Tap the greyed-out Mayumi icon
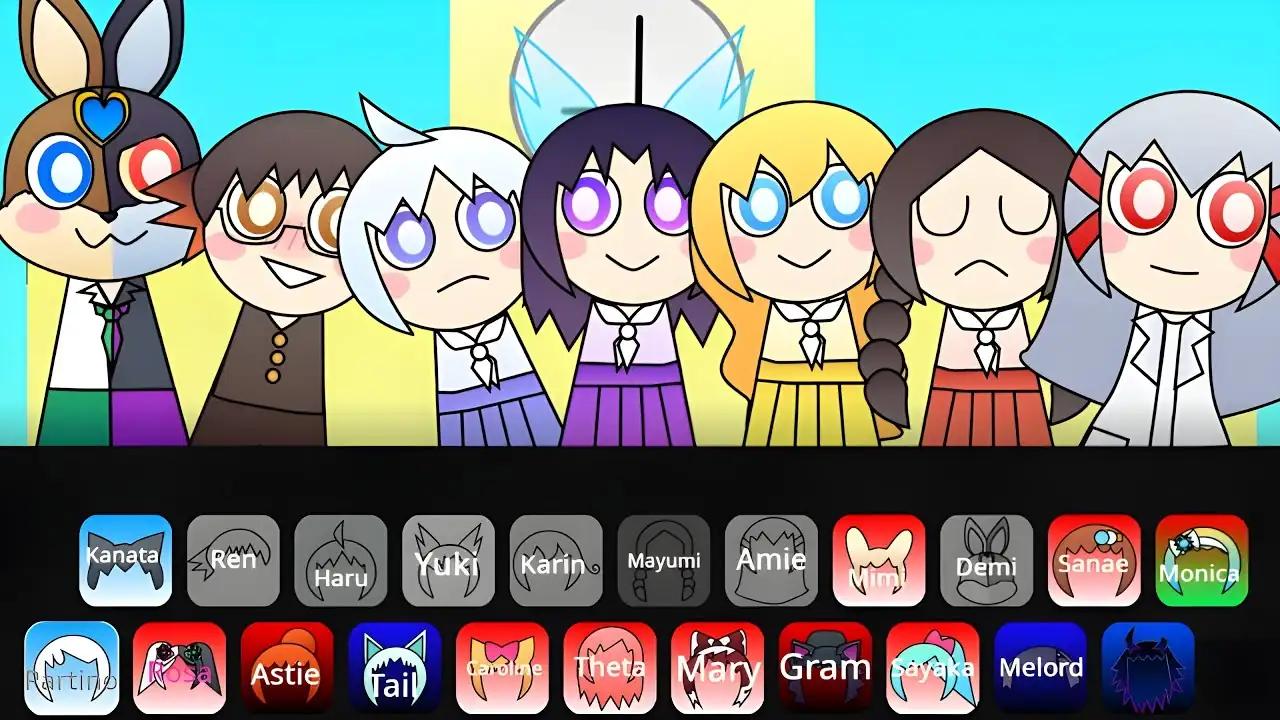1280x720 pixels. pos(664,560)
